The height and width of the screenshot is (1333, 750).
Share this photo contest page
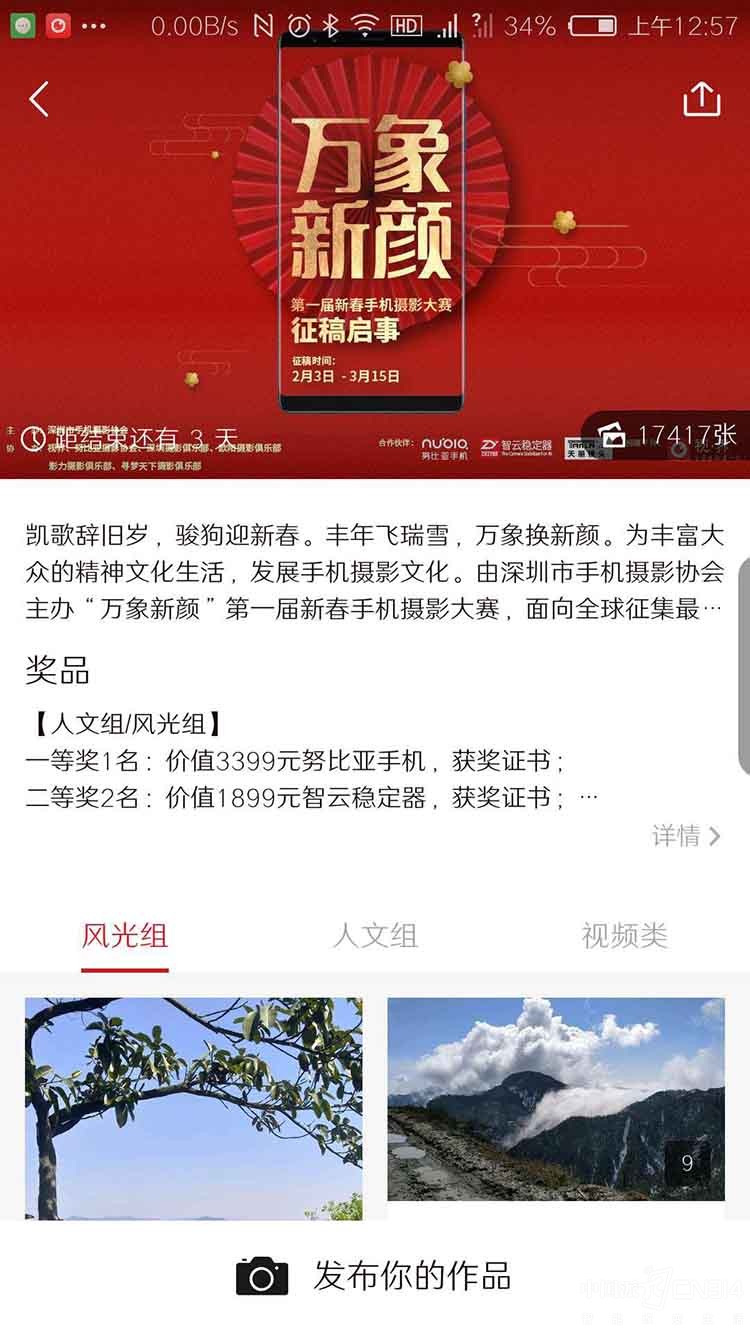[x=702, y=98]
